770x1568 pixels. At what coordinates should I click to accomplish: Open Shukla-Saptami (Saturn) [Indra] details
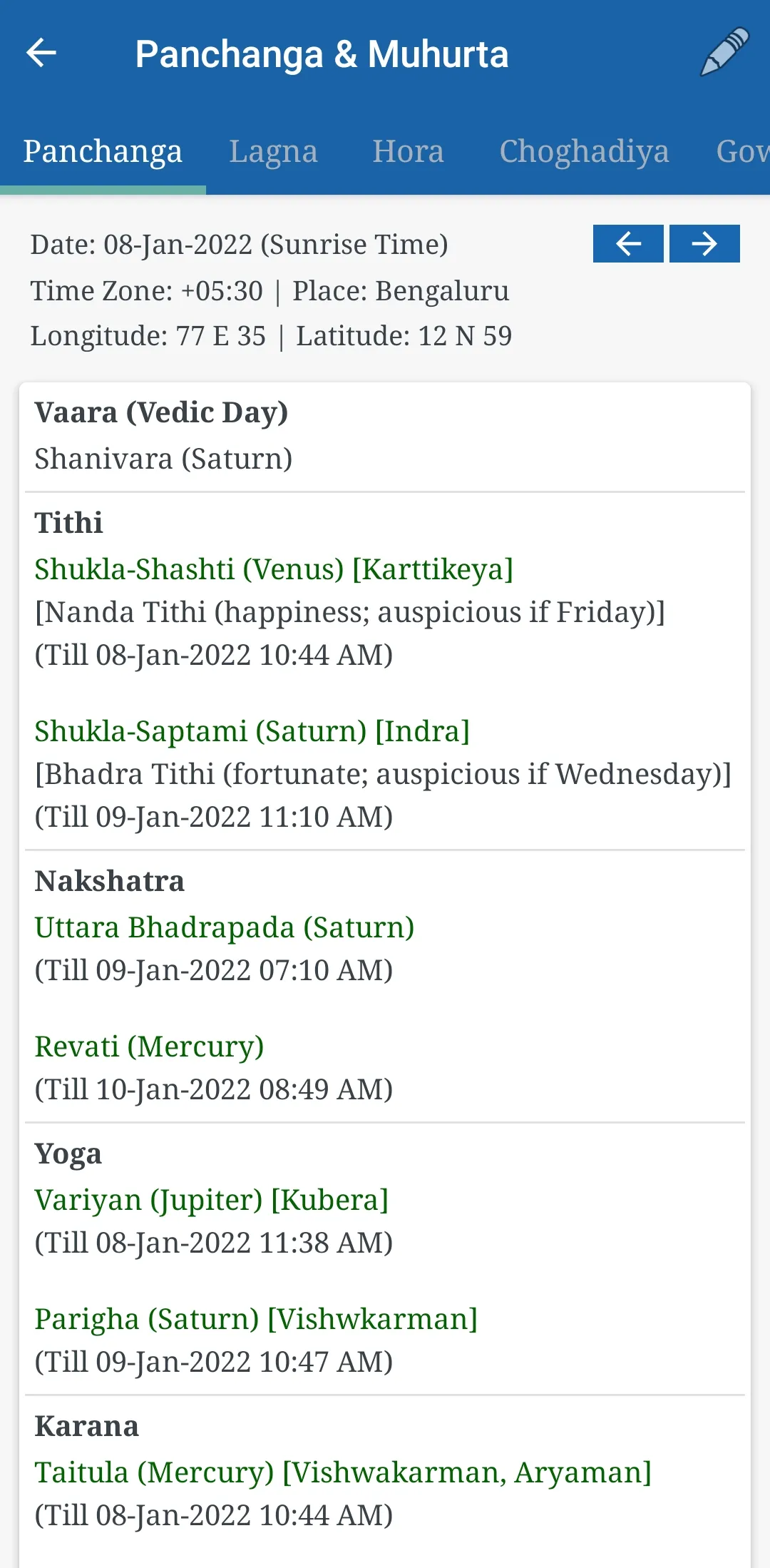(x=253, y=730)
